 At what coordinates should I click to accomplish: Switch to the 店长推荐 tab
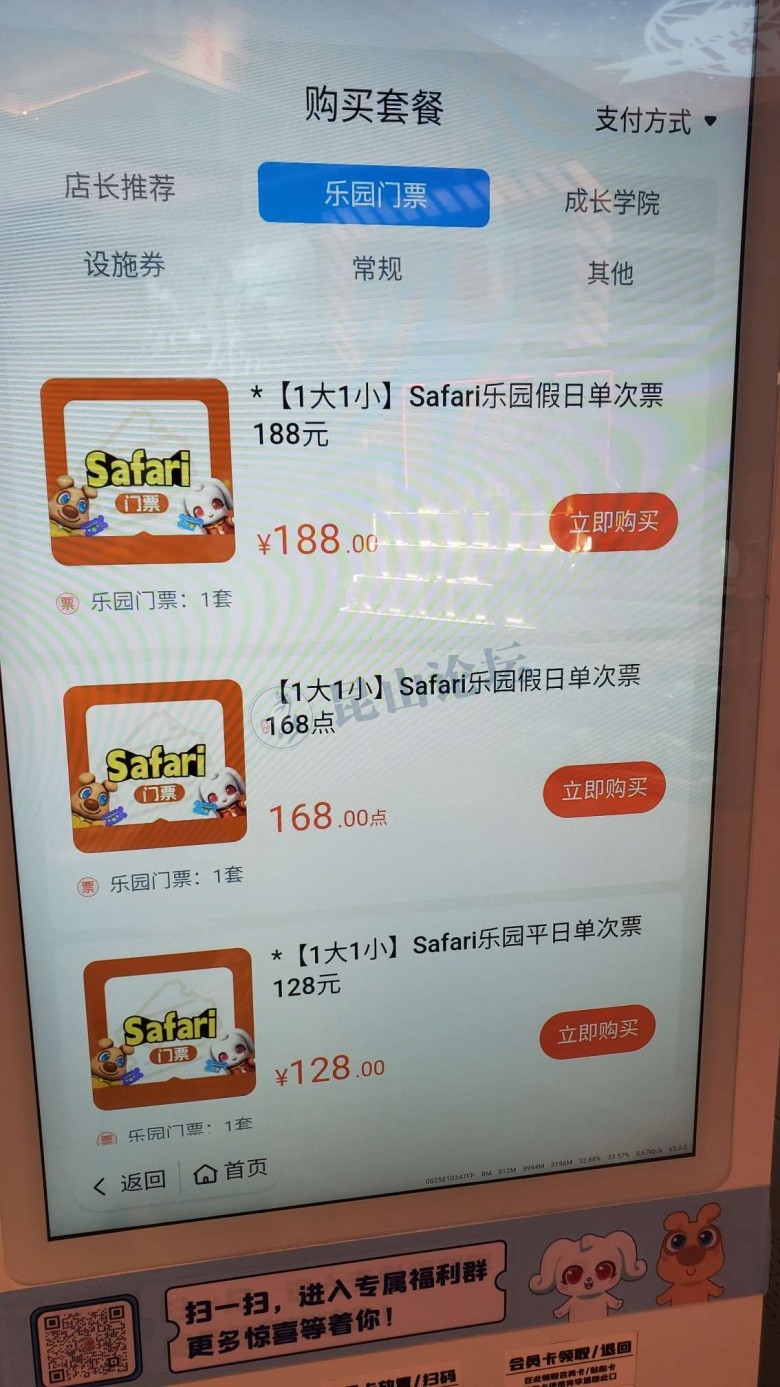(x=120, y=187)
